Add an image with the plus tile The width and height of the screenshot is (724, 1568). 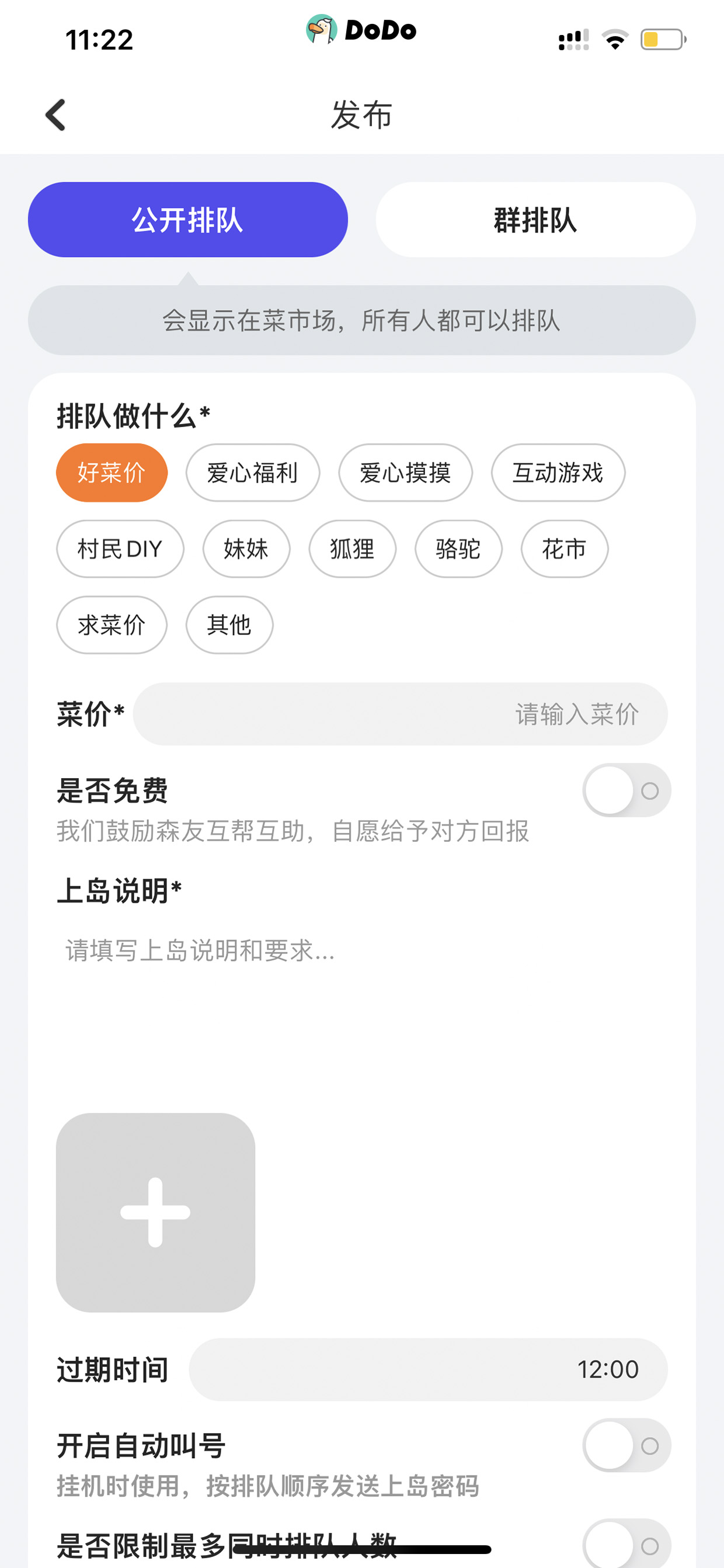[x=155, y=1212]
